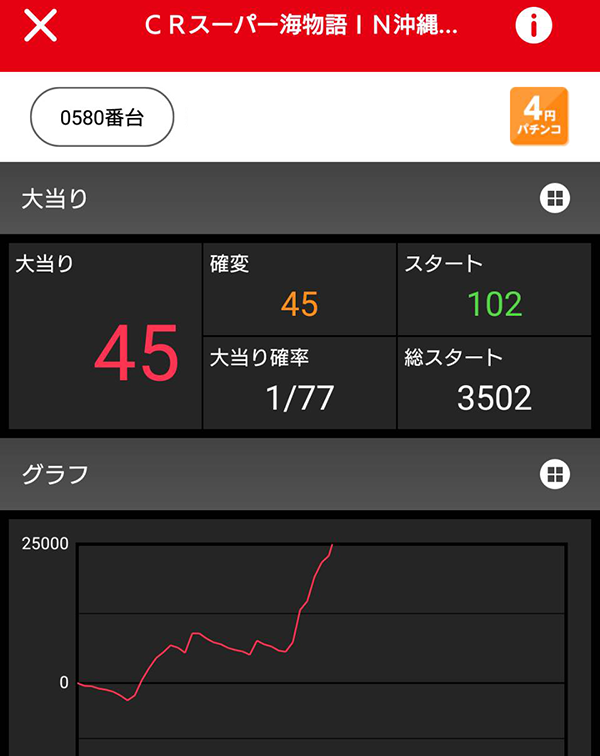Tap the 0580番台 machine number button
The image size is (600, 756).
point(103,118)
